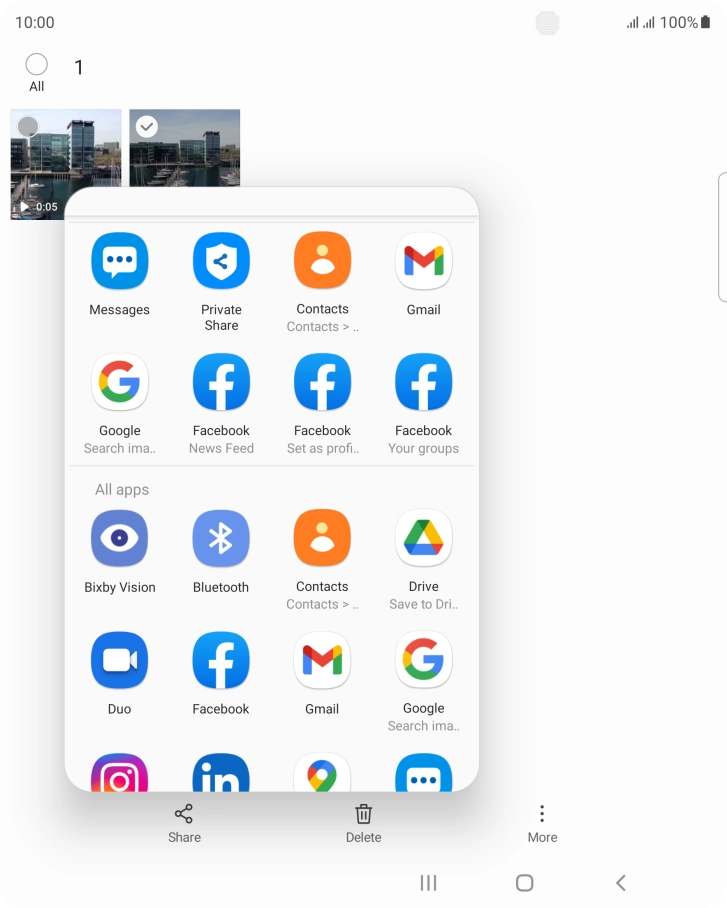Select Facebook Set as profile option
The image size is (727, 908).
tap(322, 383)
